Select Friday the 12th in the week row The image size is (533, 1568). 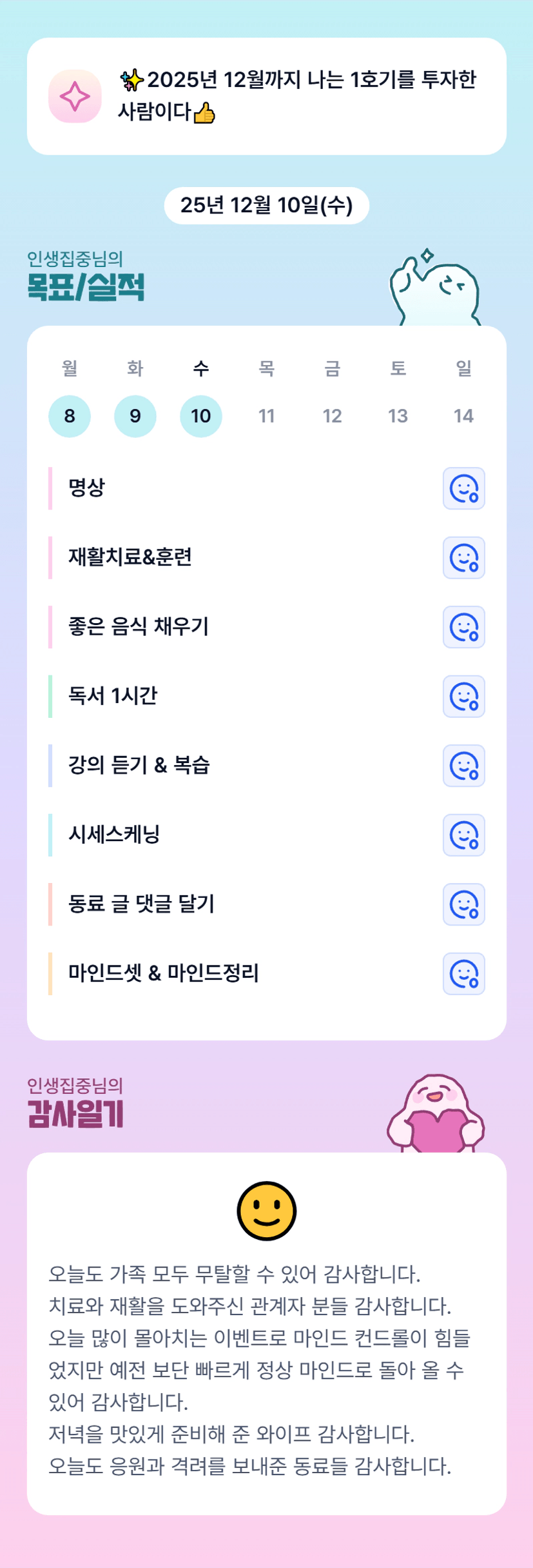[x=333, y=416]
